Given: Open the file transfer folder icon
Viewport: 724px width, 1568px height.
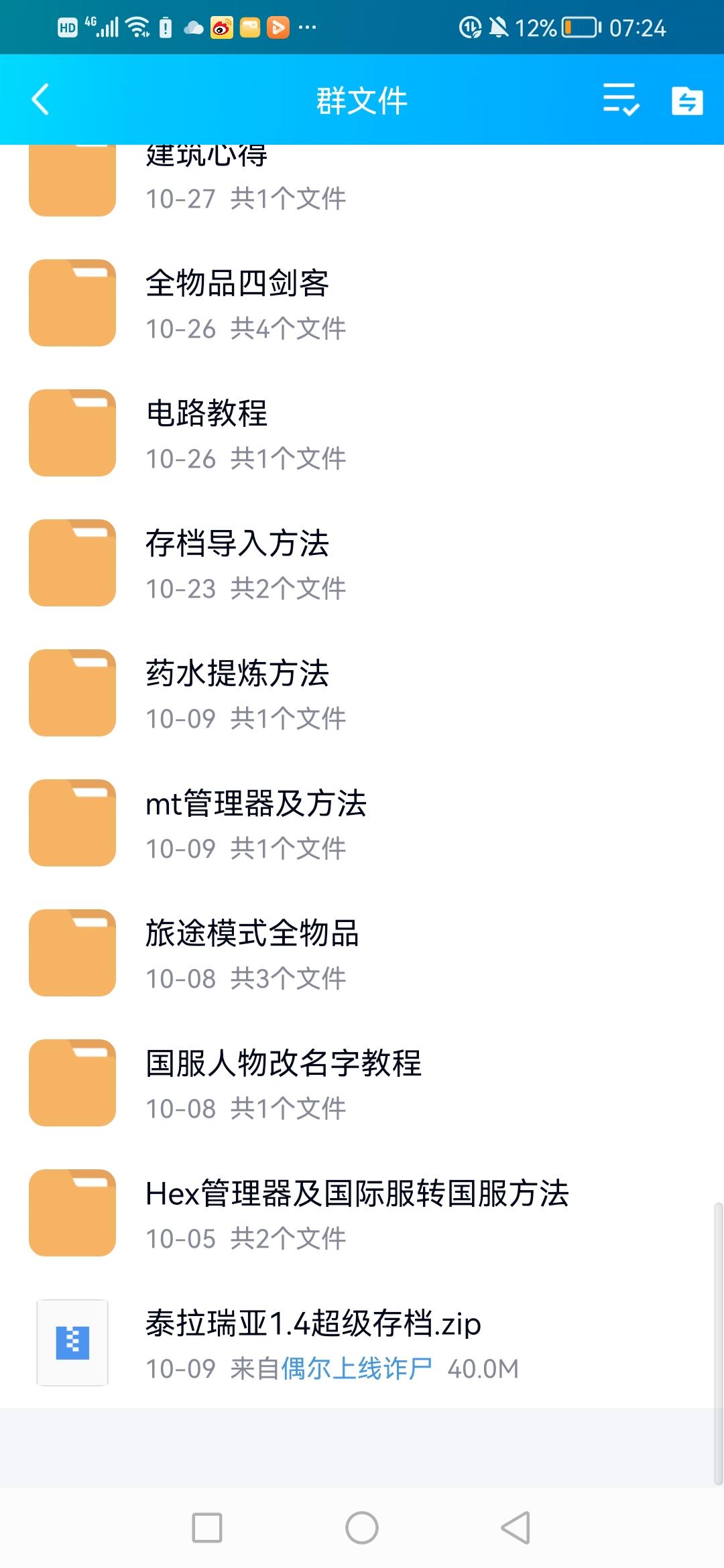Looking at the screenshot, I should [x=687, y=101].
